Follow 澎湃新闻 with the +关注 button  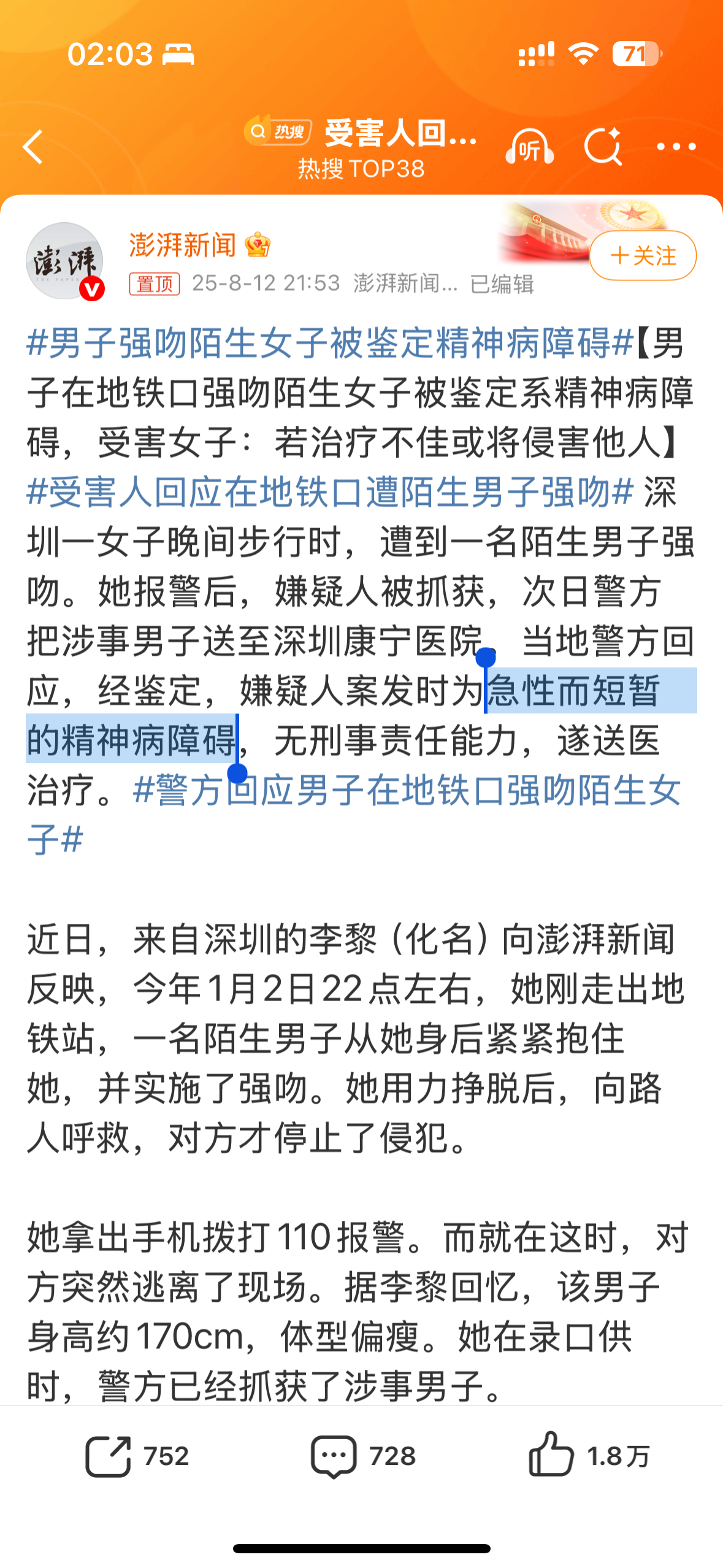pos(642,255)
